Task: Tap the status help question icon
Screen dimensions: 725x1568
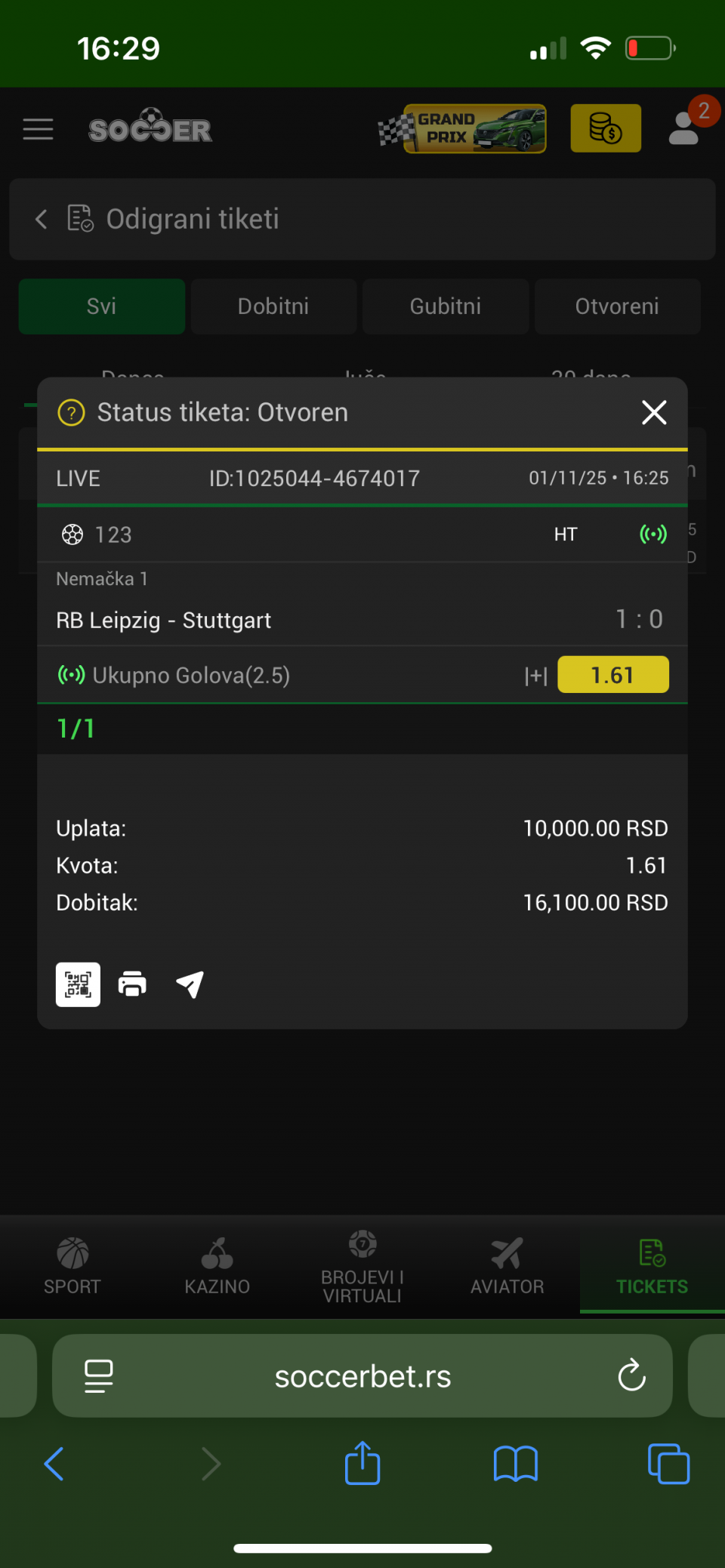Action: coord(72,413)
